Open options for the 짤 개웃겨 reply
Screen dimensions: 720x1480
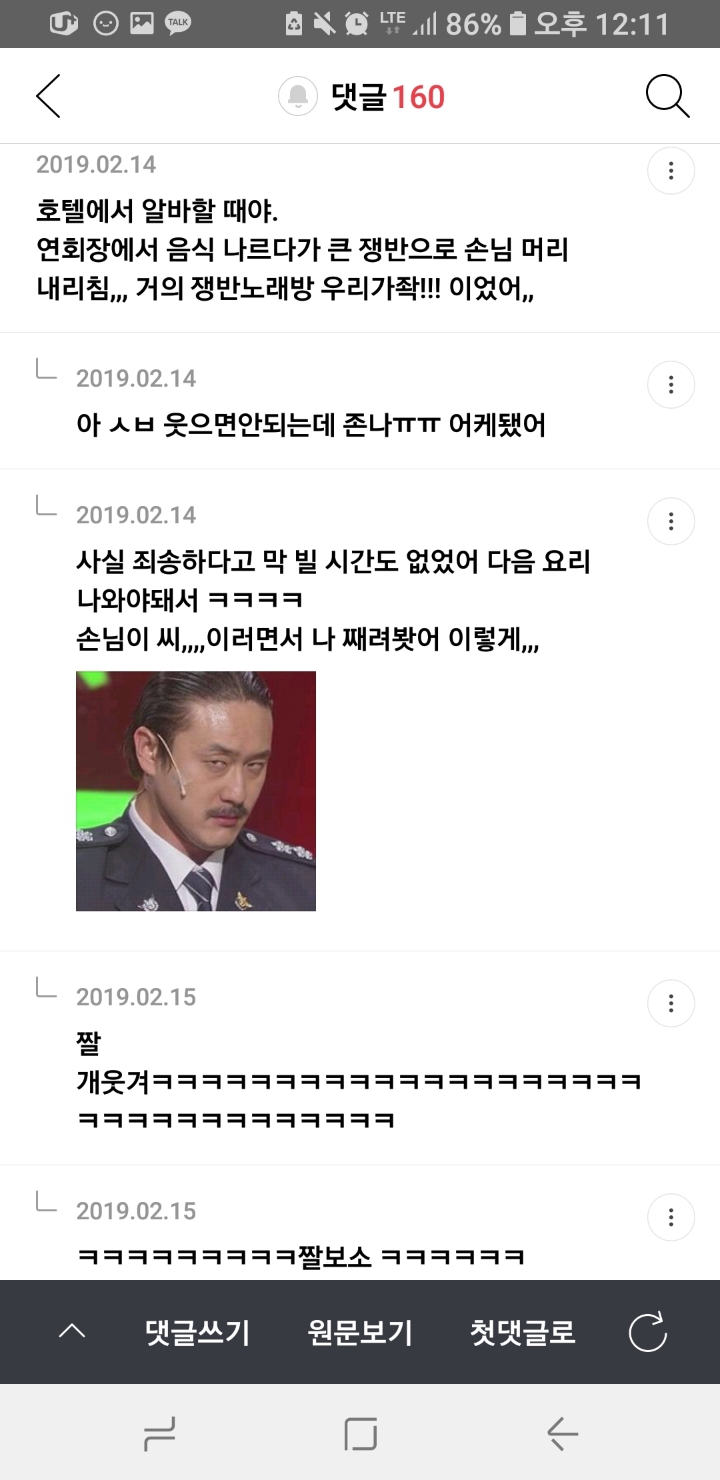[671, 1003]
